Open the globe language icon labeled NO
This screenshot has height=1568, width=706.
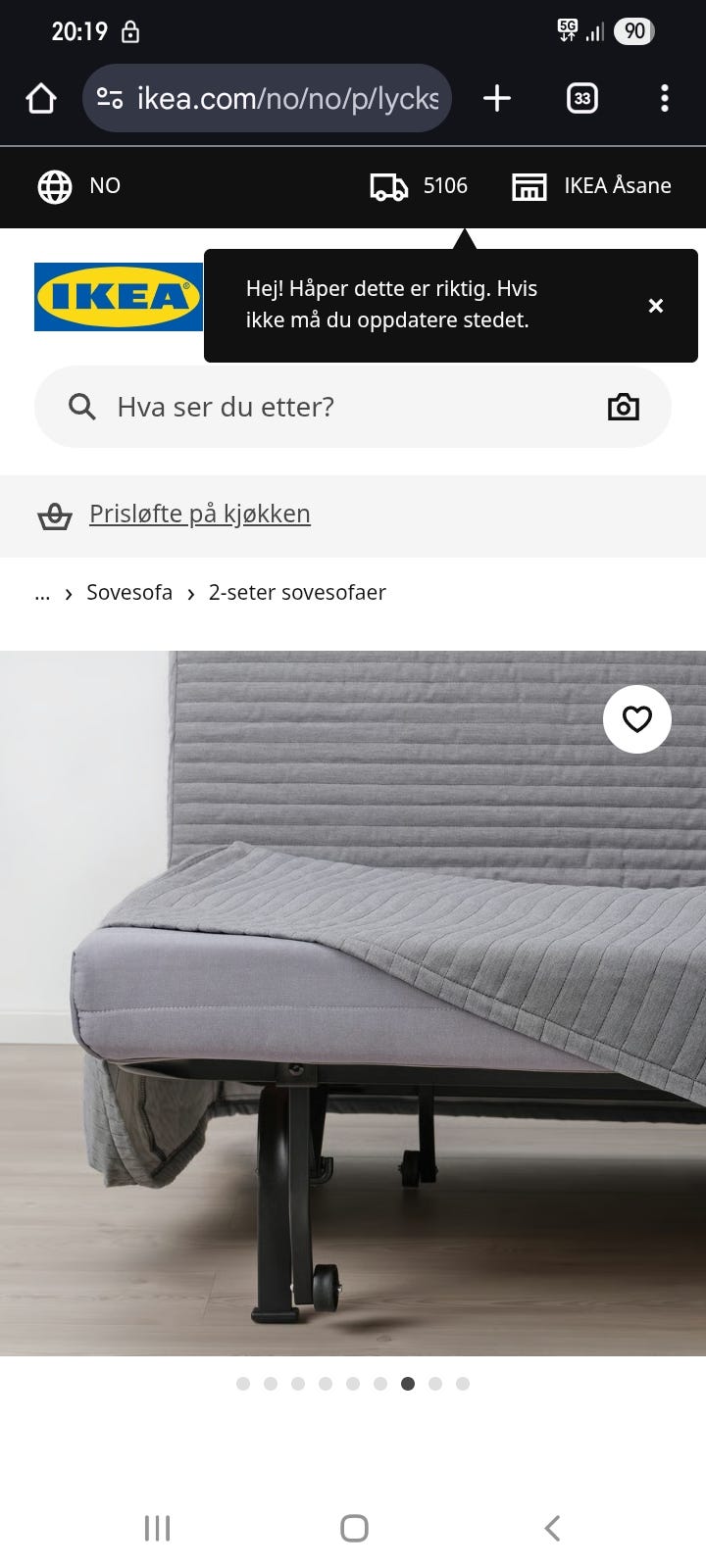(55, 185)
